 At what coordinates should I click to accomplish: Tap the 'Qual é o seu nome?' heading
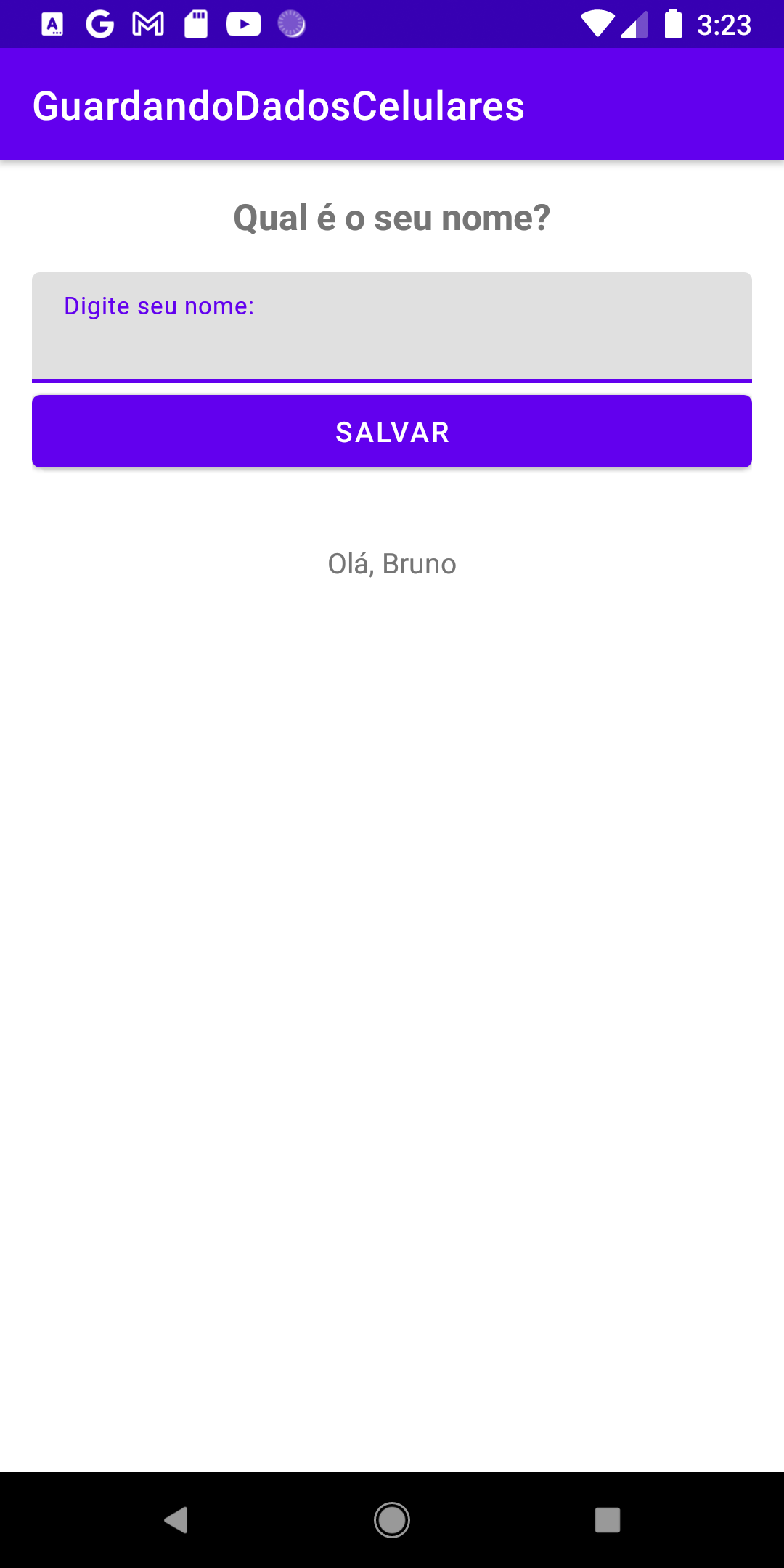click(392, 216)
